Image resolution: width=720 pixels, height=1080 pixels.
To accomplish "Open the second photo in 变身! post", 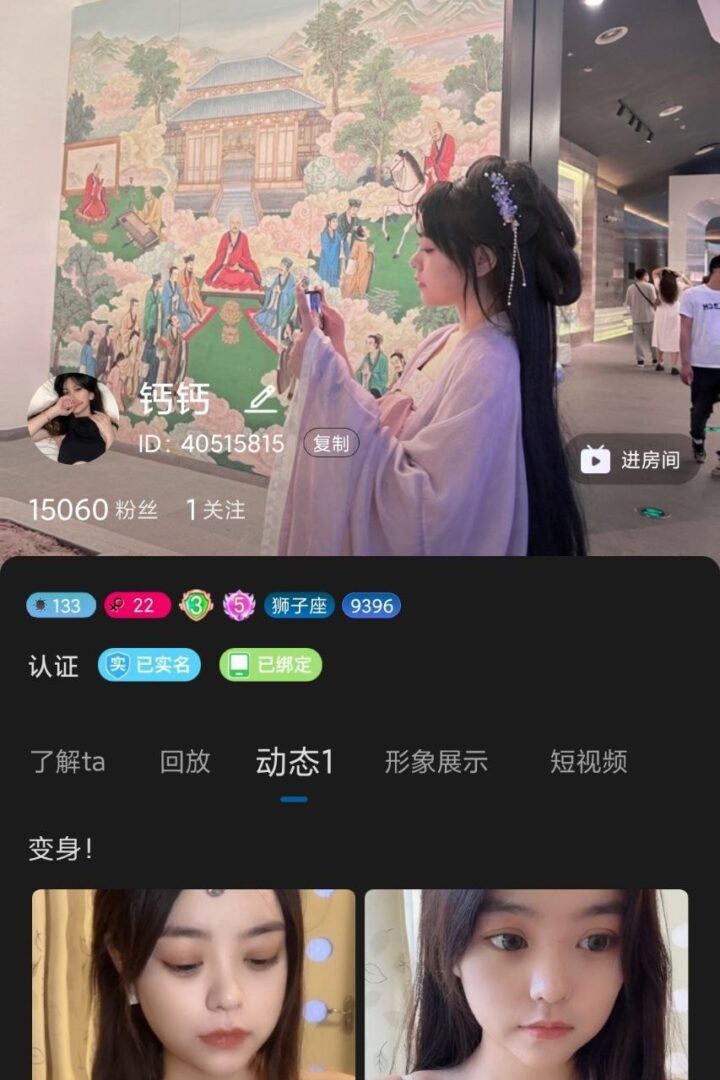I will point(526,984).
